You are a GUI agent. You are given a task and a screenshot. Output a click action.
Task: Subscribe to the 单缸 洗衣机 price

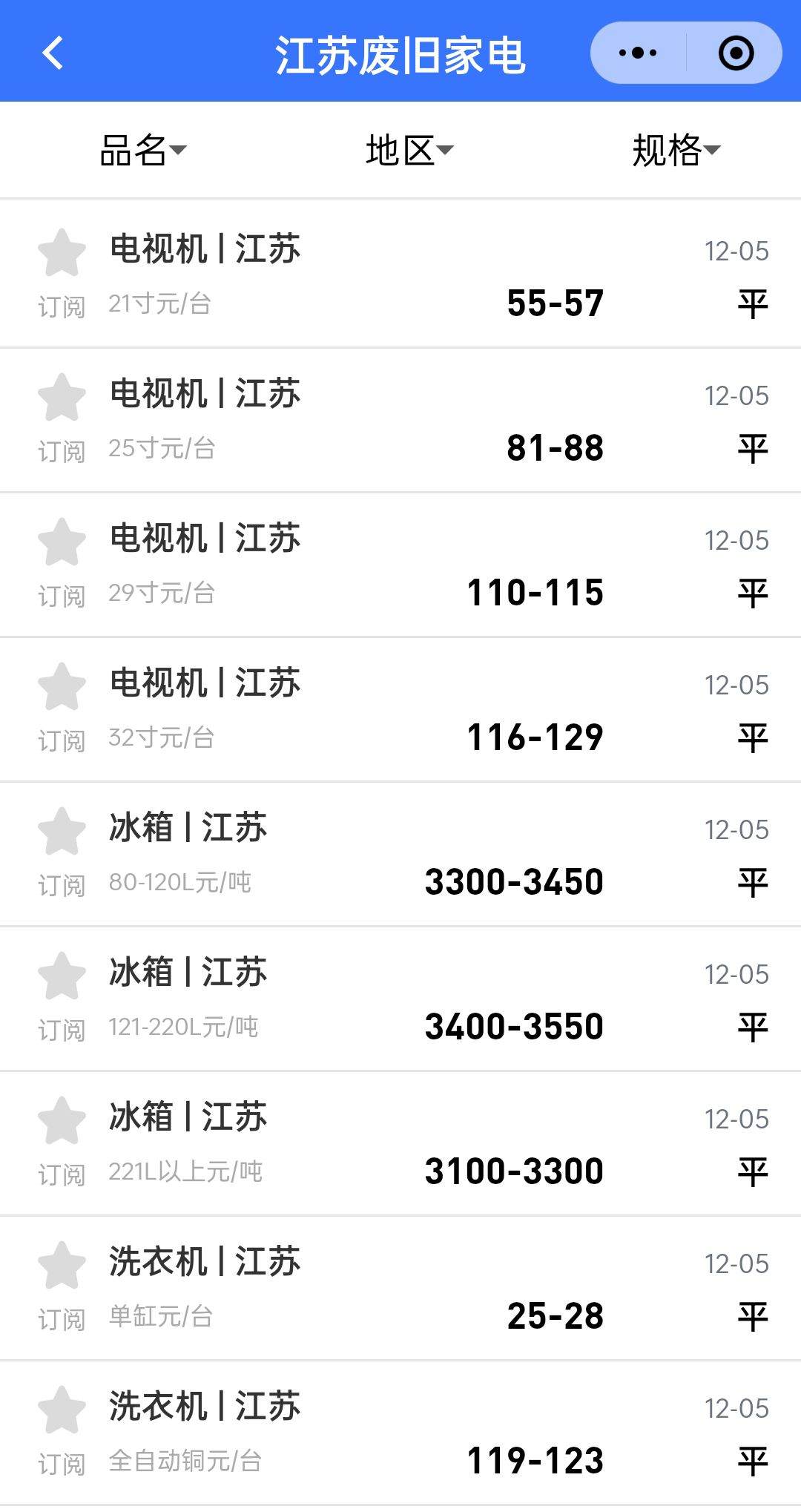pyautogui.click(x=62, y=1283)
